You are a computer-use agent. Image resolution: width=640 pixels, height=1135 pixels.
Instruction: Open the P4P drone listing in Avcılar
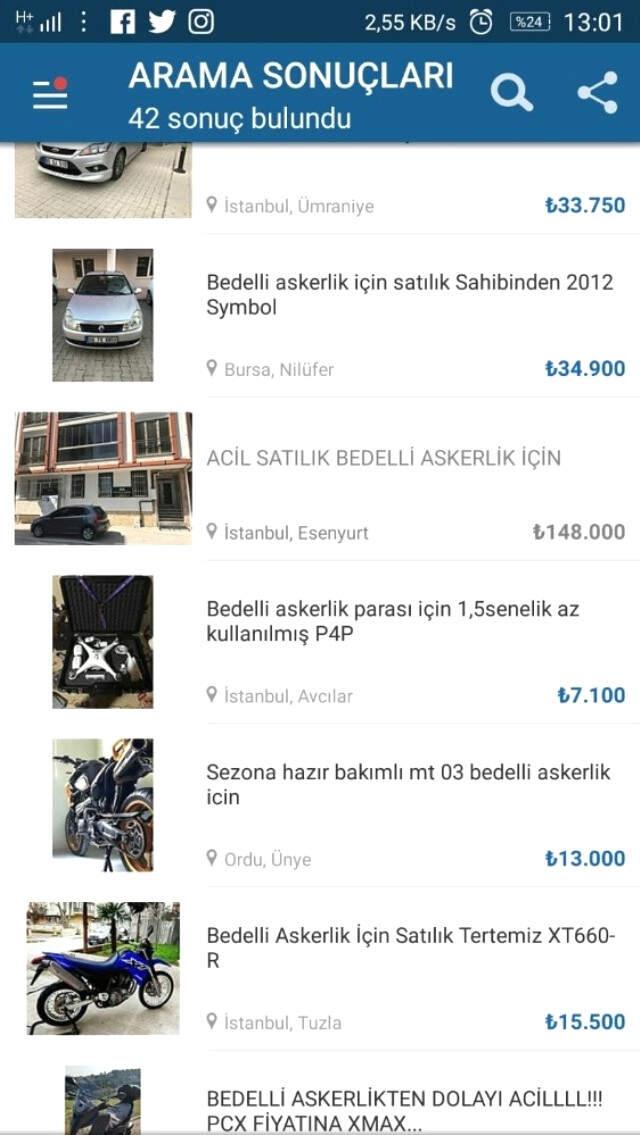(320, 642)
